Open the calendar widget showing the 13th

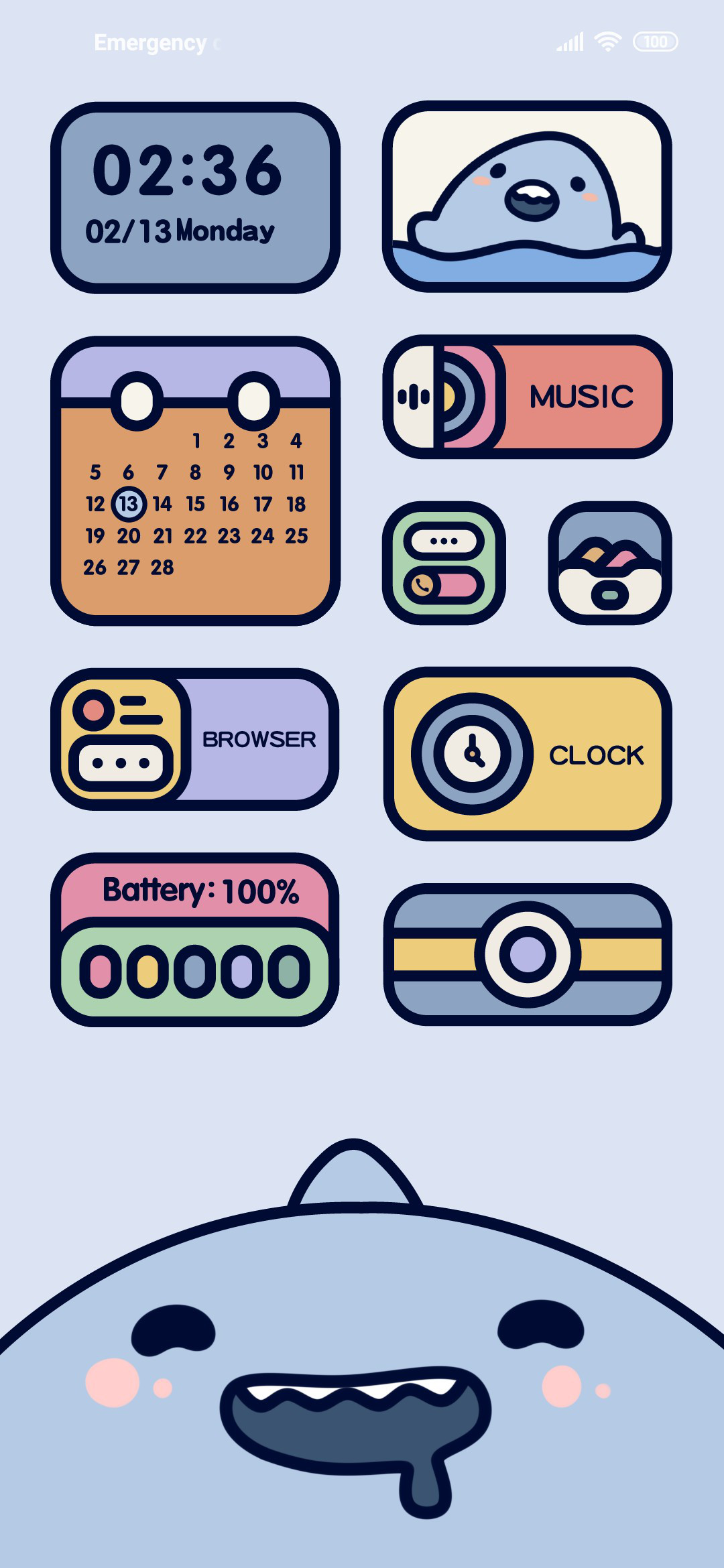tap(195, 481)
